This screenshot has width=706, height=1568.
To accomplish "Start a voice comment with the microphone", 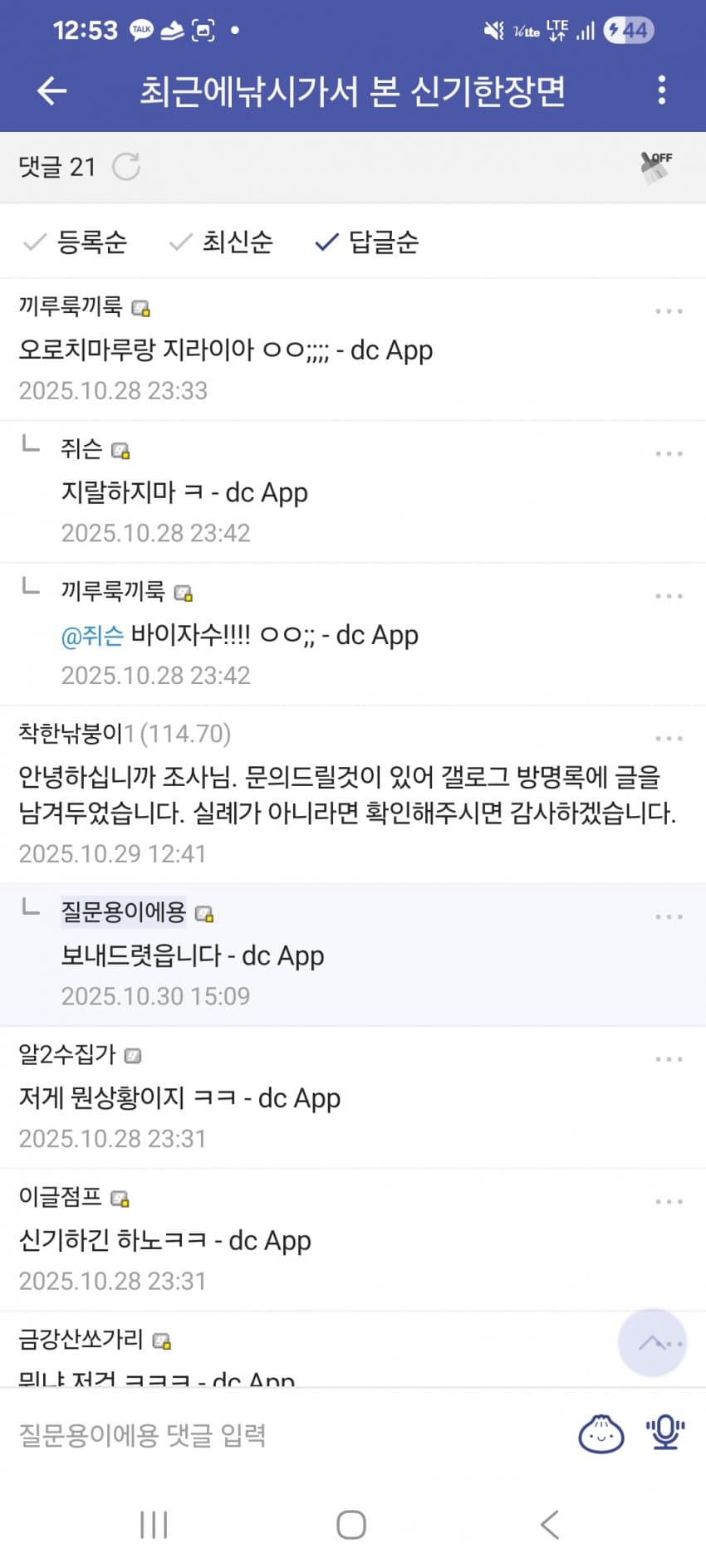I will tap(665, 1434).
